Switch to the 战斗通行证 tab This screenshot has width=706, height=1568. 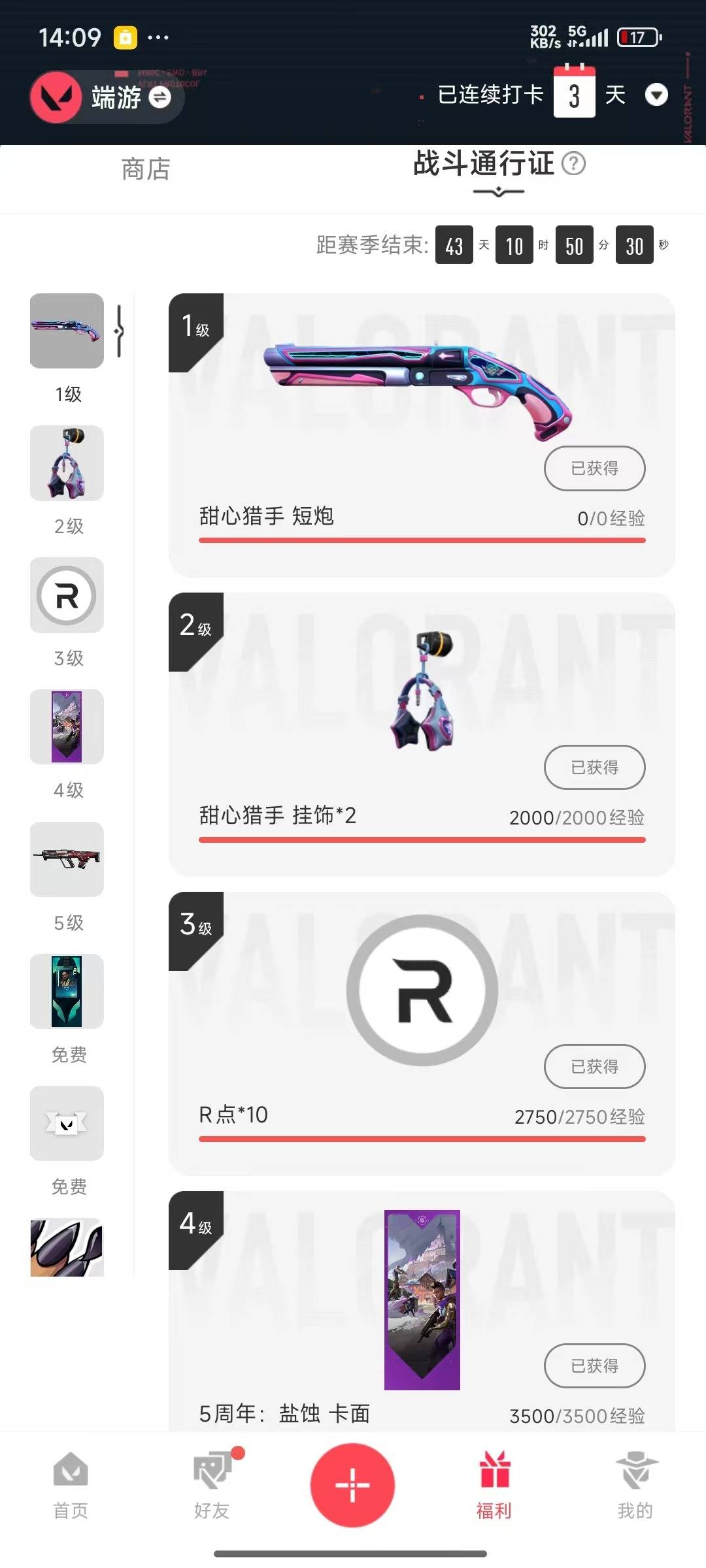coord(482,165)
